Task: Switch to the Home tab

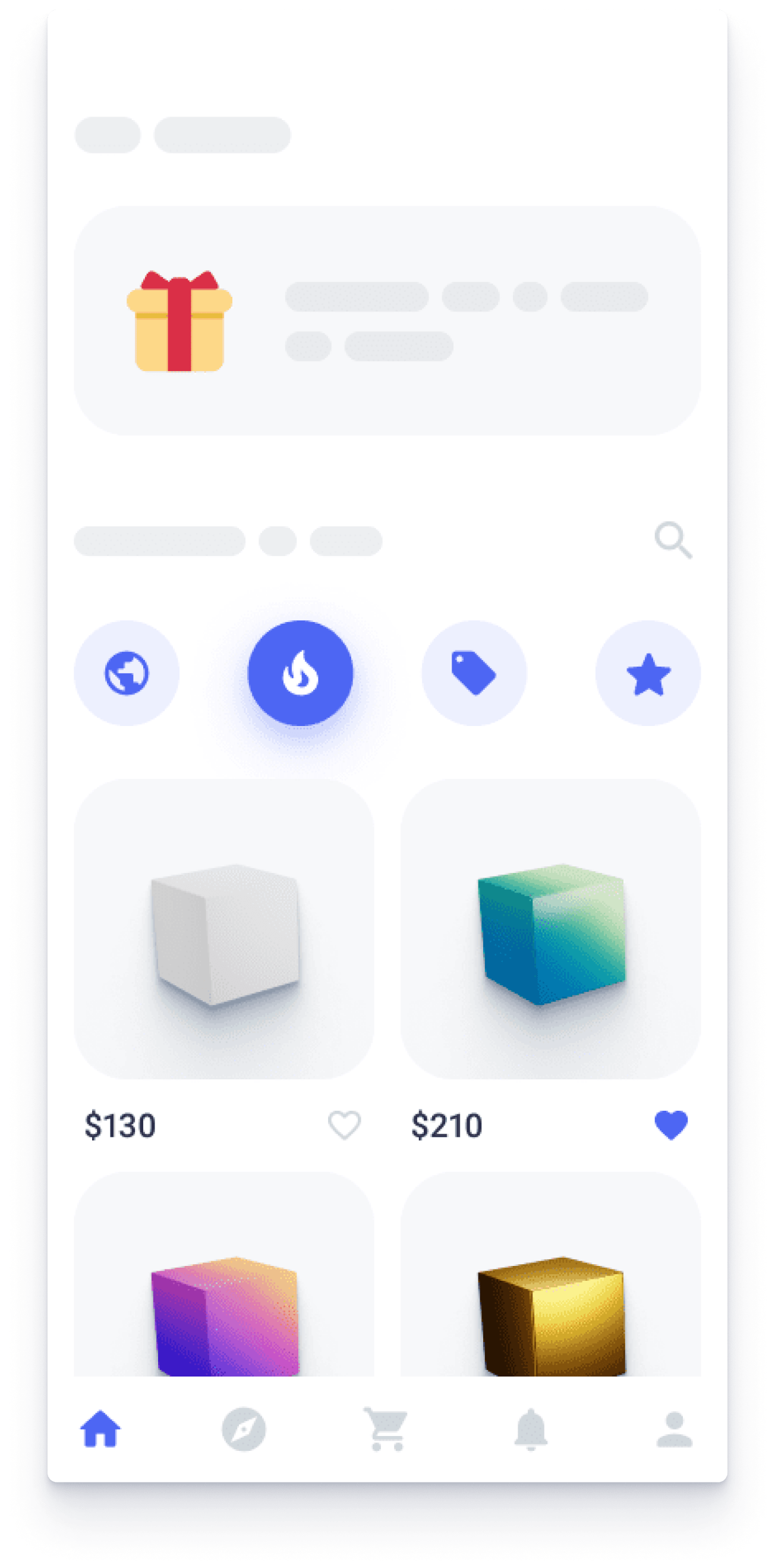Action: pyautogui.click(x=100, y=1429)
